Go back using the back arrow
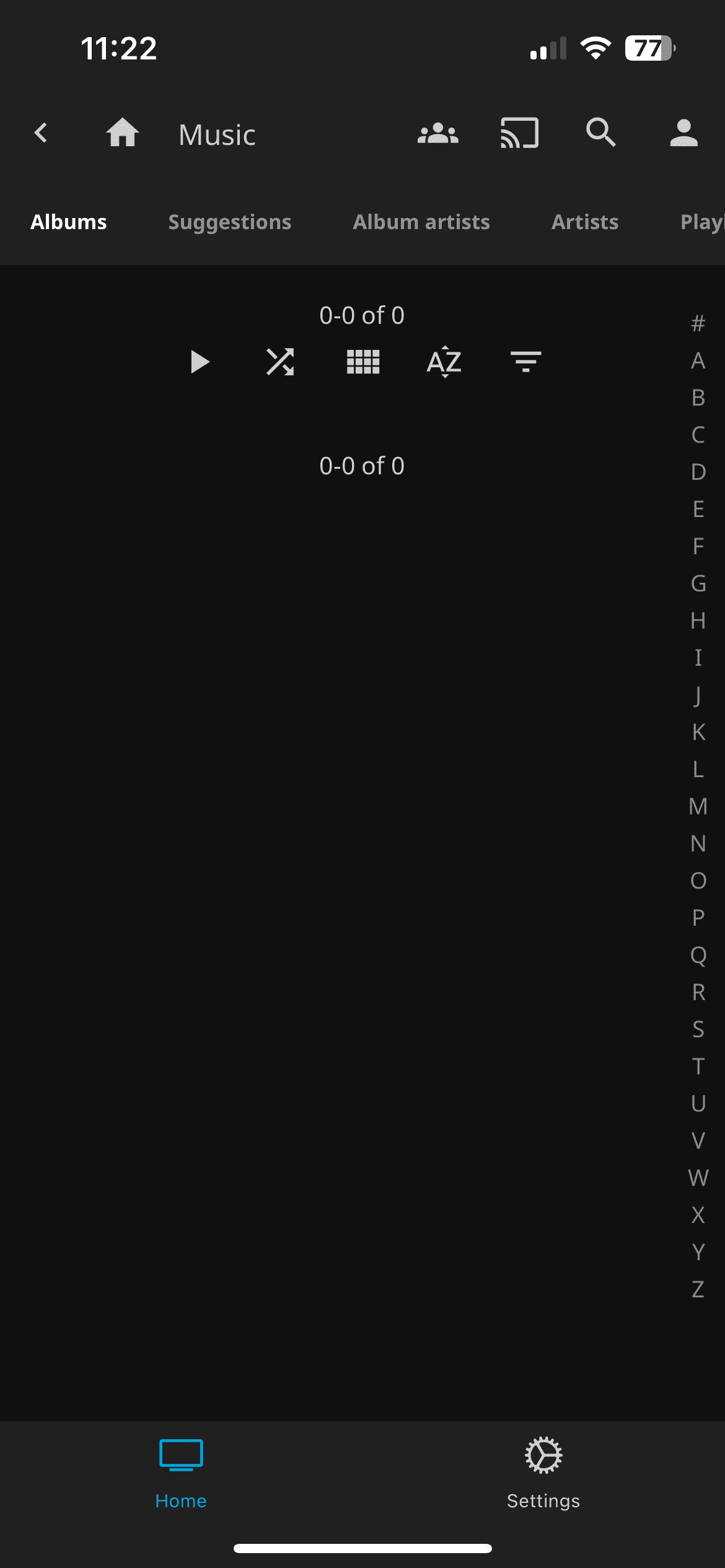The image size is (725, 1568). (41, 133)
